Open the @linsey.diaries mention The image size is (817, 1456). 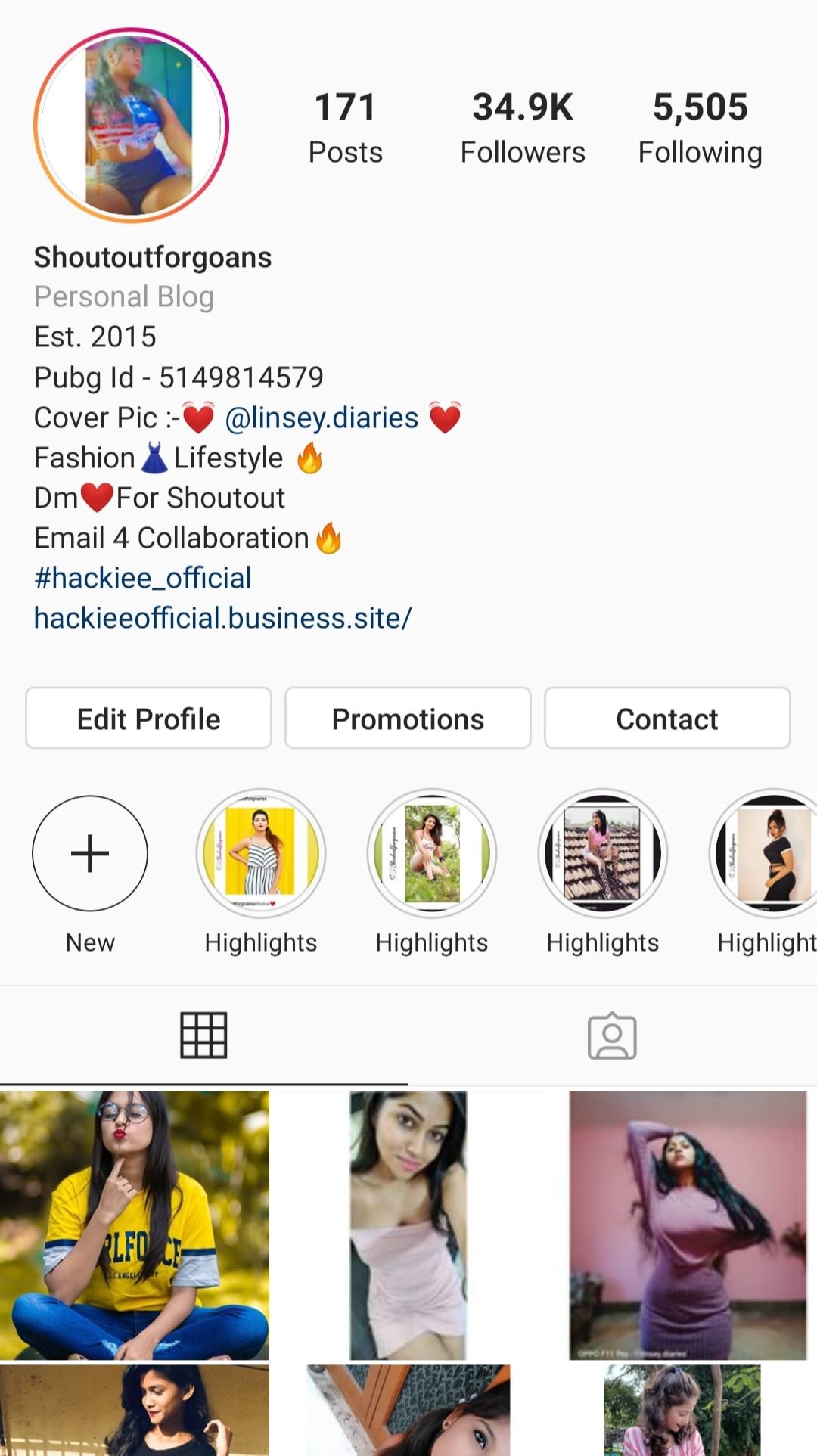click(x=322, y=418)
